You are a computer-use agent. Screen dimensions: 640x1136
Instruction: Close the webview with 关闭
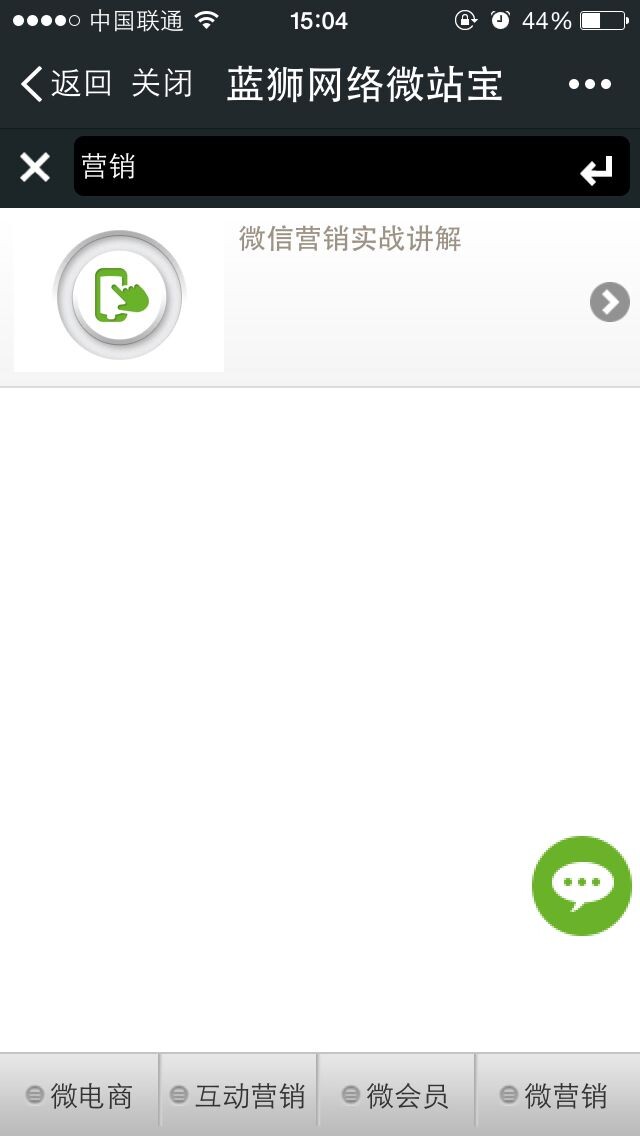click(x=161, y=84)
